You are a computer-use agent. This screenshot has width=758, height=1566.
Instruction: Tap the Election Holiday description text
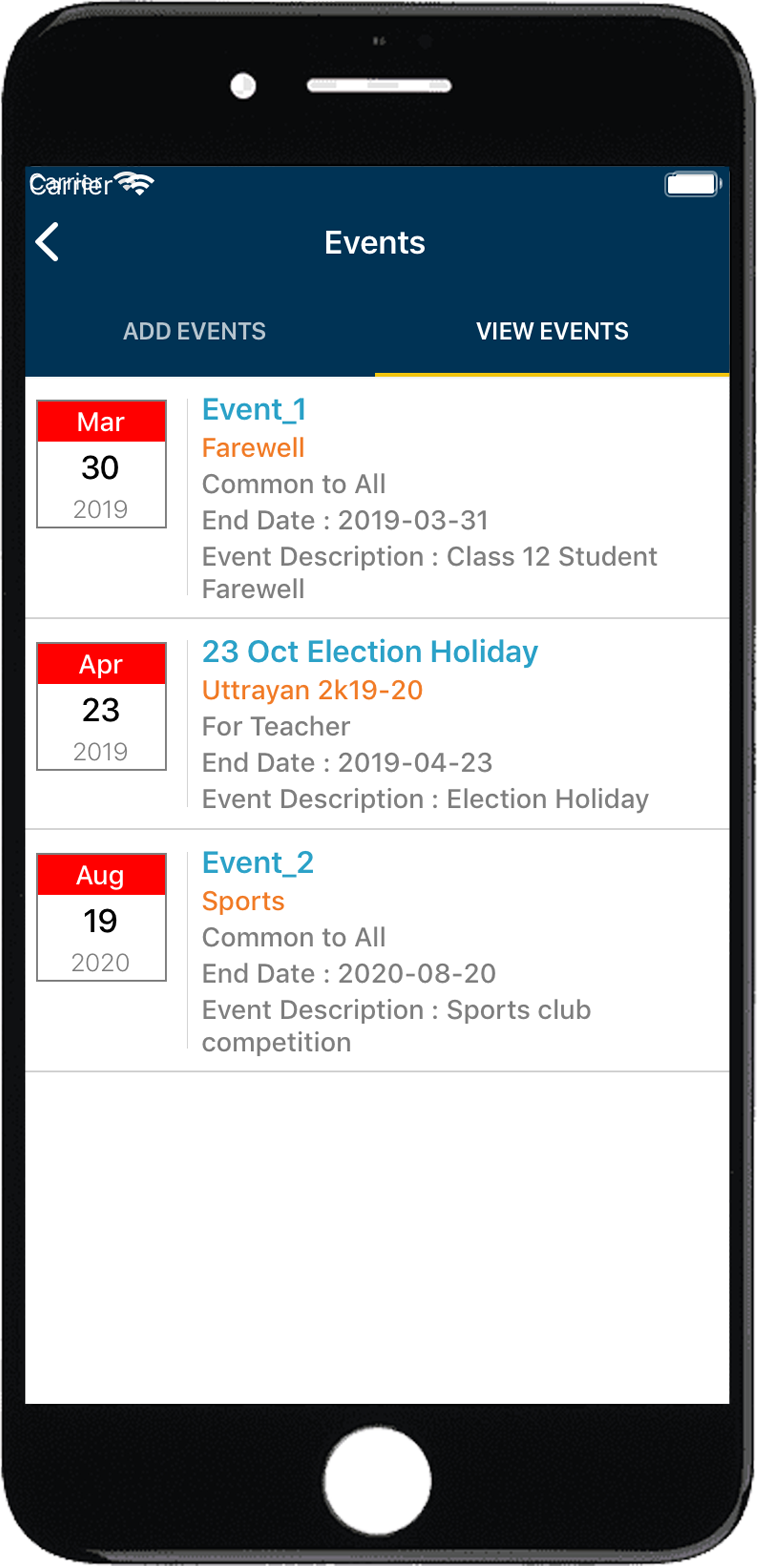[421, 799]
